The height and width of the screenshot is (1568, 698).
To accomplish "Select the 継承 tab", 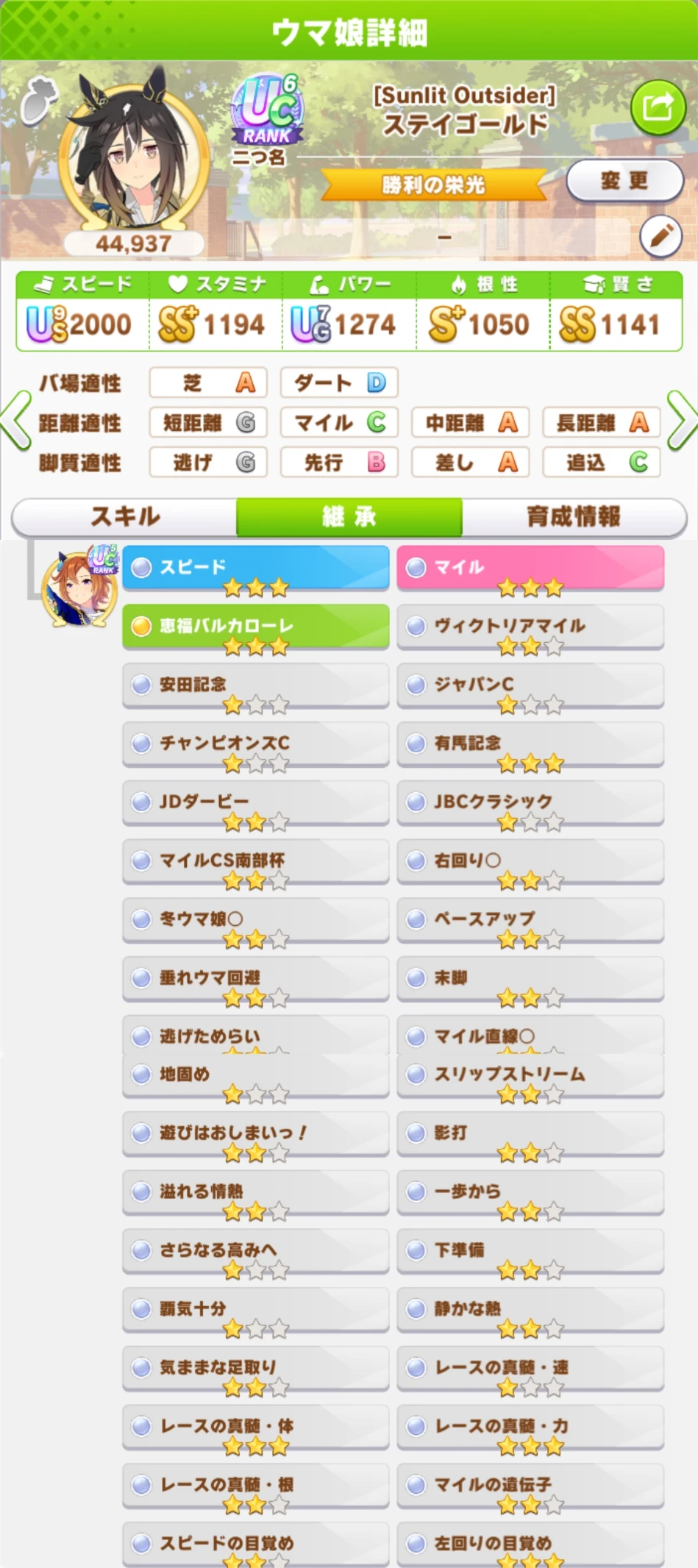I will pos(349,516).
